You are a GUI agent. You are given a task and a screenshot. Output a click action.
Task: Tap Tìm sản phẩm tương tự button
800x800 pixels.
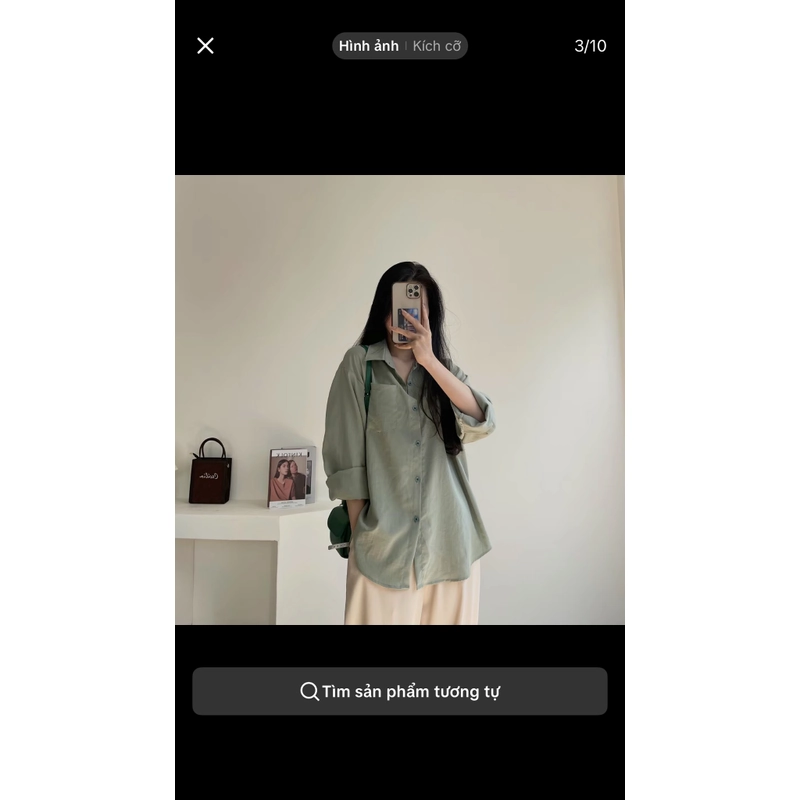pyautogui.click(x=400, y=691)
